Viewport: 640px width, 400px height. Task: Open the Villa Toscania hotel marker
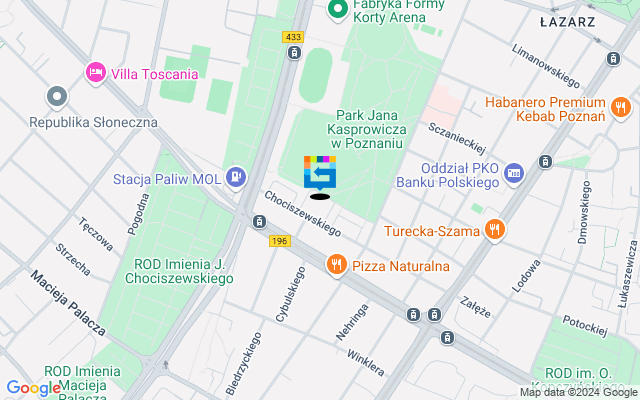click(96, 72)
